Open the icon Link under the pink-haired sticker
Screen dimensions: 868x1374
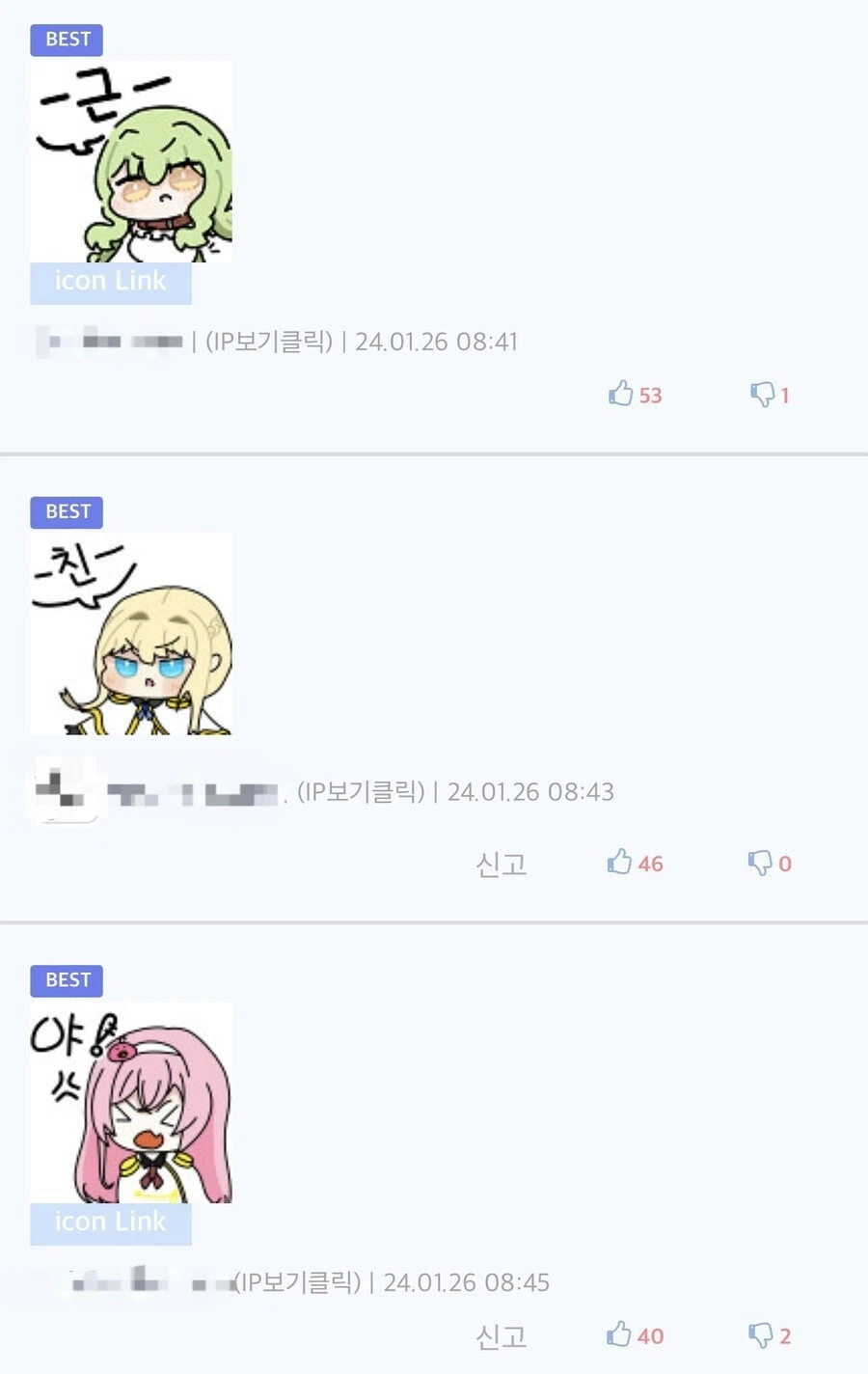click(x=110, y=1222)
